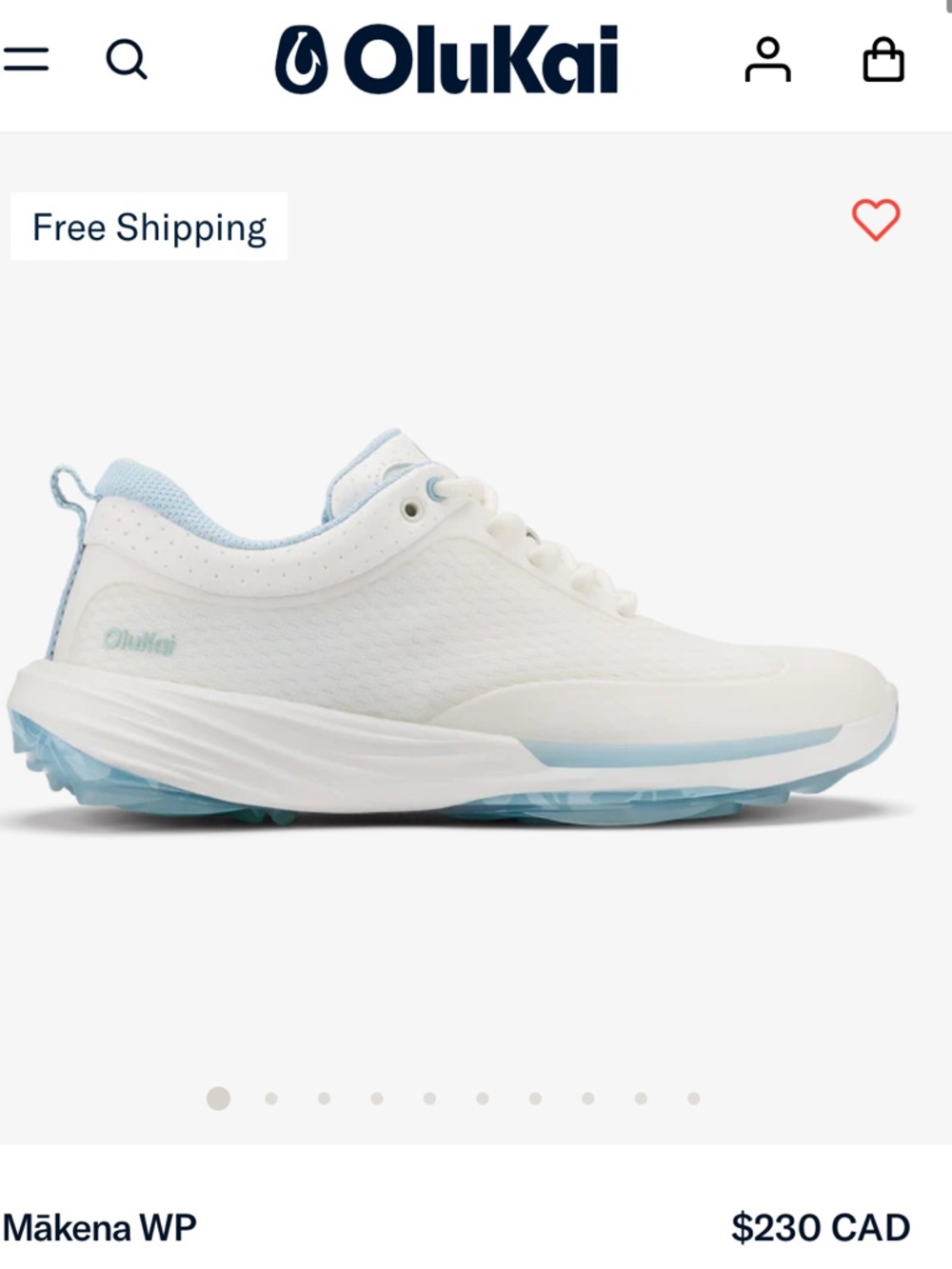This screenshot has height=1269, width=952.
Task: Click the search magnifying glass icon
Action: point(127,60)
